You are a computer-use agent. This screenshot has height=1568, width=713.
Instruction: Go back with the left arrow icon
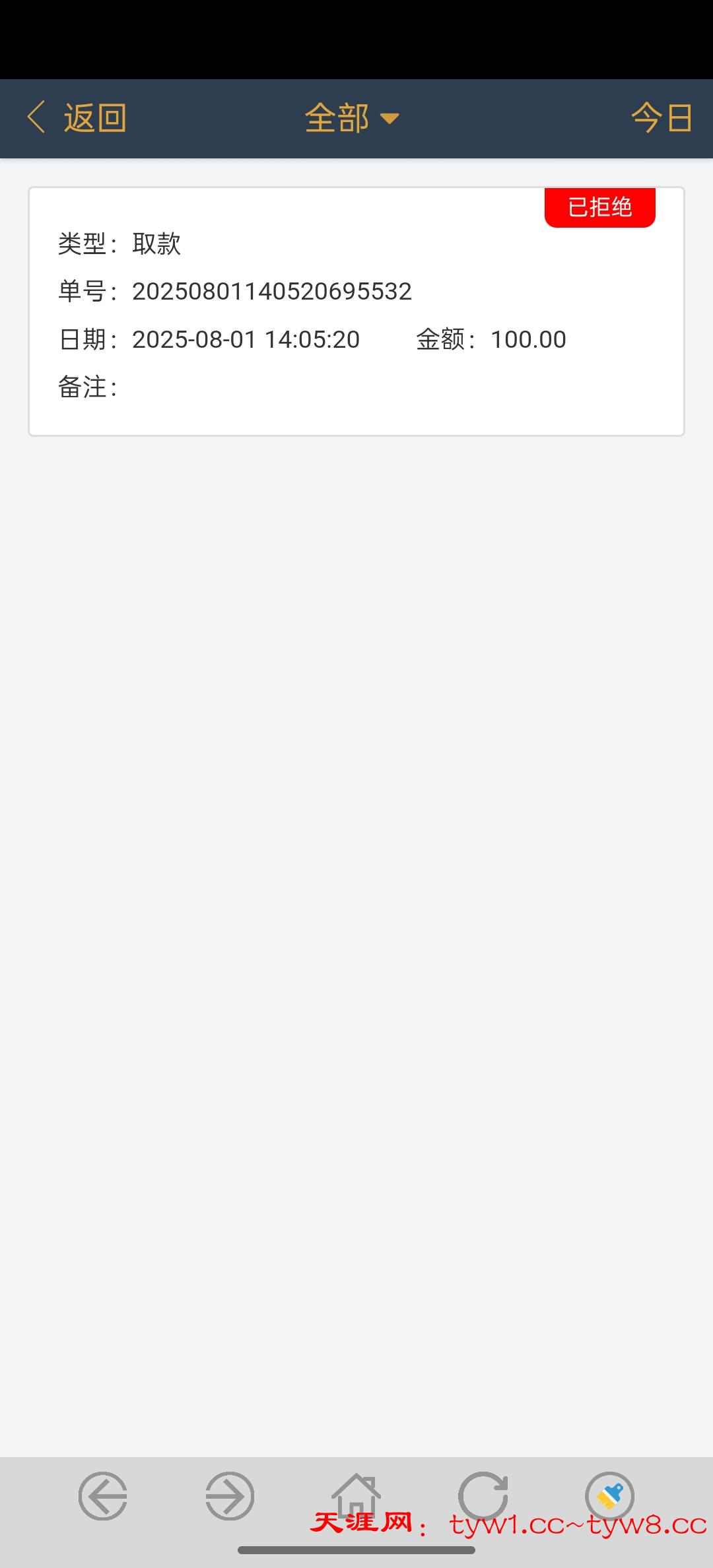103,1495
